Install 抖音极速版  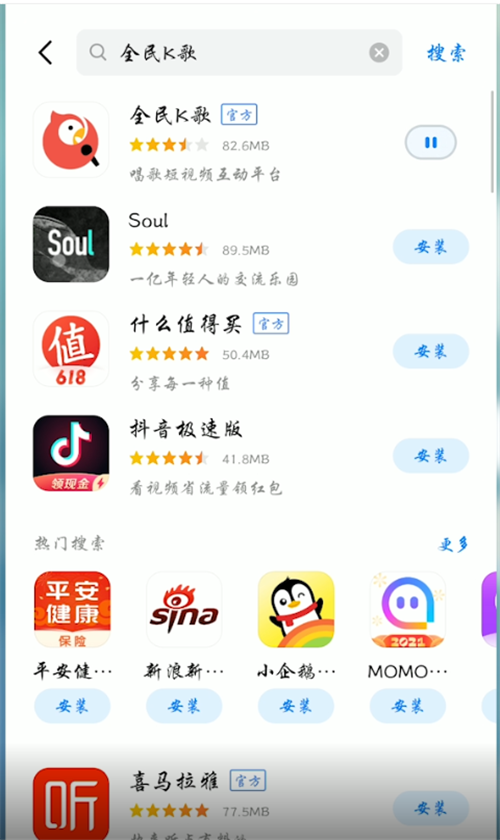(x=430, y=455)
